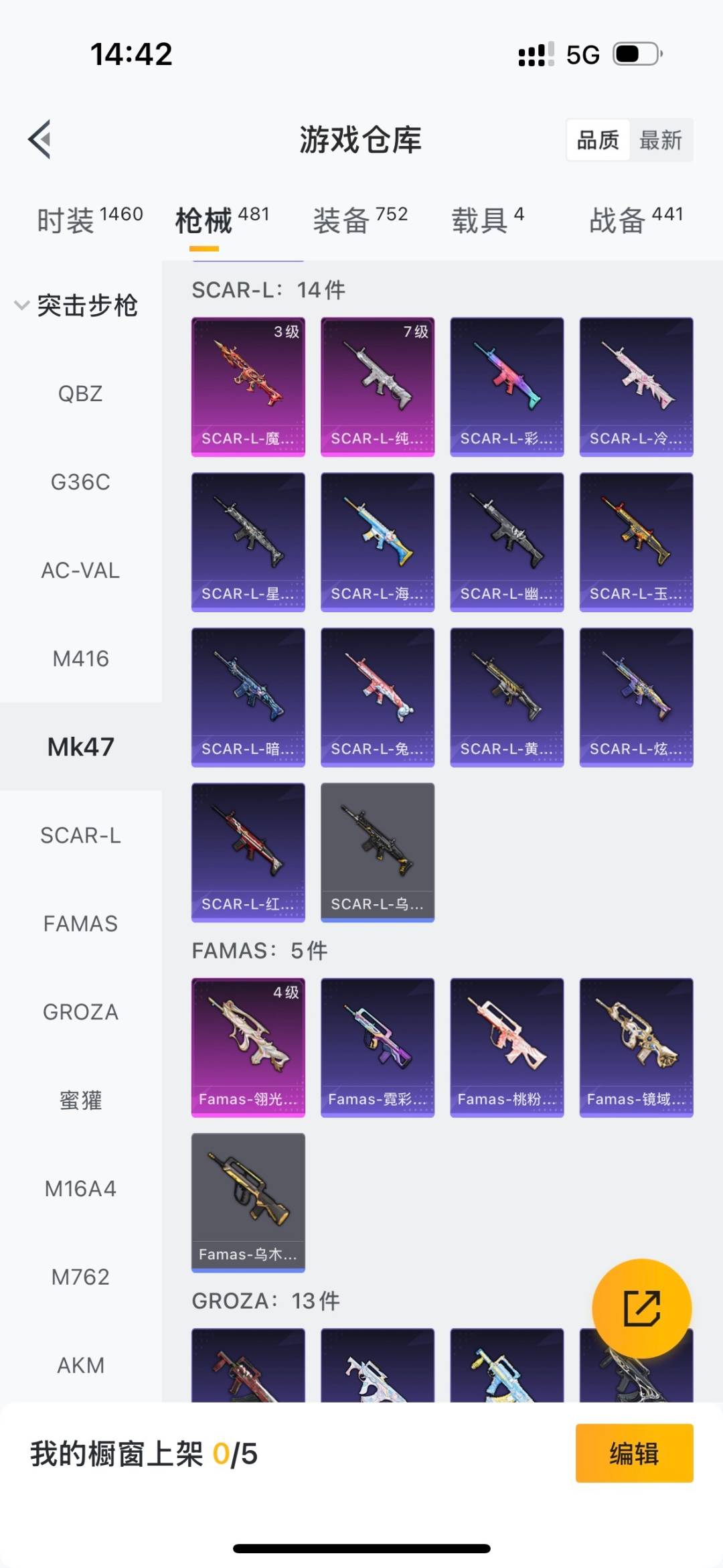723x1568 pixels.
Task: Sort items by 最新
Action: point(660,141)
